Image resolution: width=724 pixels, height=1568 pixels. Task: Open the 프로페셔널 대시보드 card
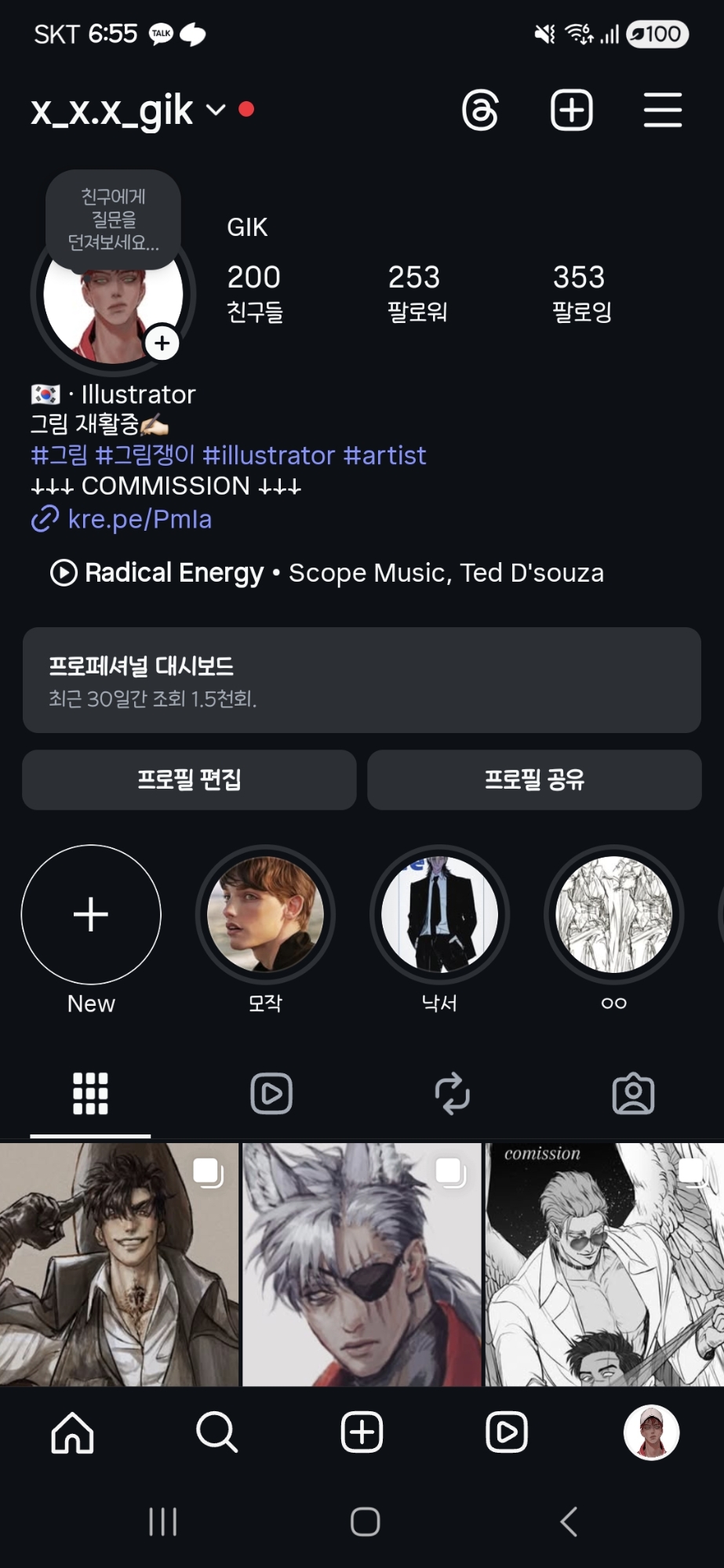[362, 680]
